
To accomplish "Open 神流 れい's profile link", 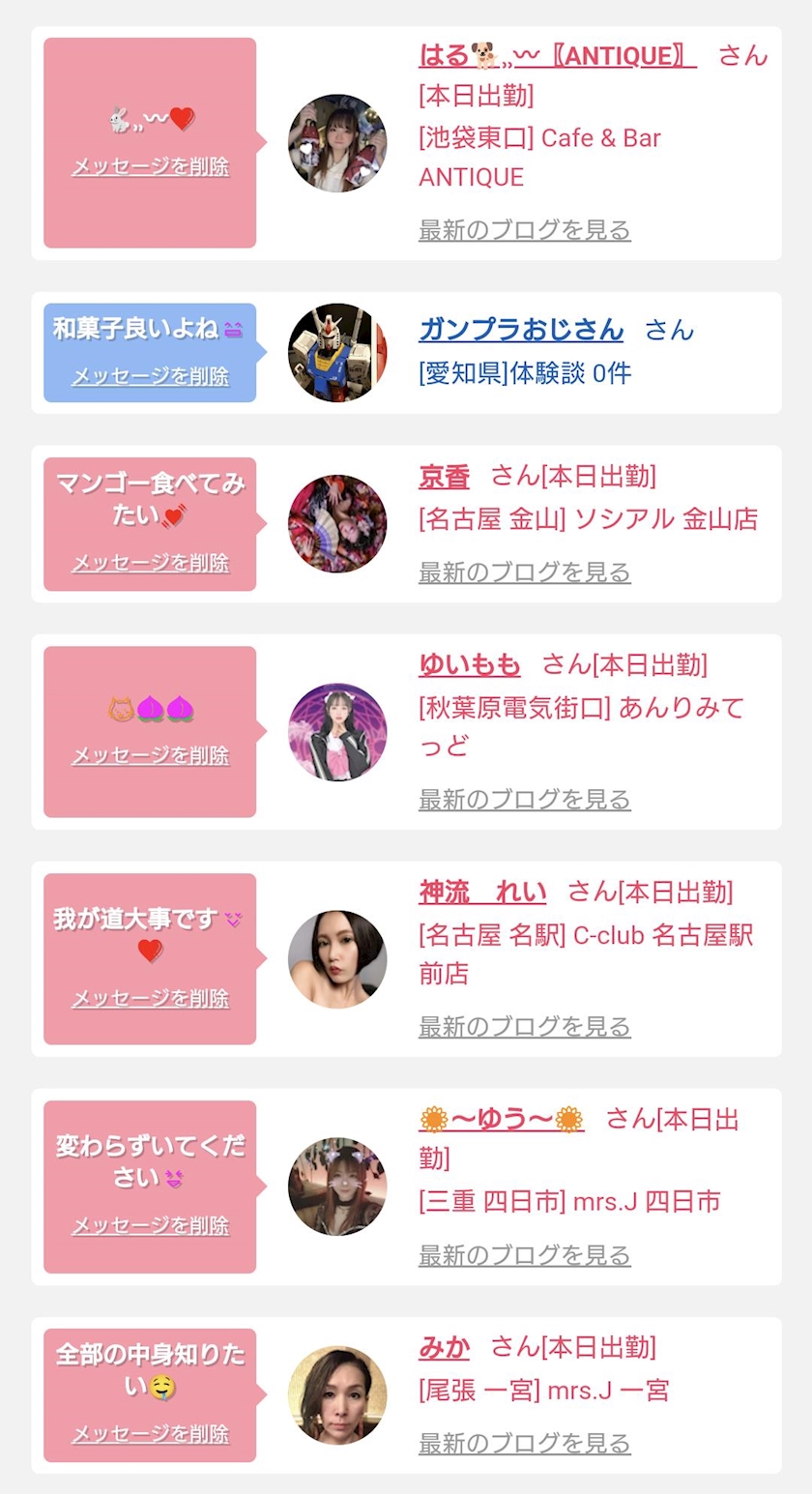I will [x=481, y=892].
